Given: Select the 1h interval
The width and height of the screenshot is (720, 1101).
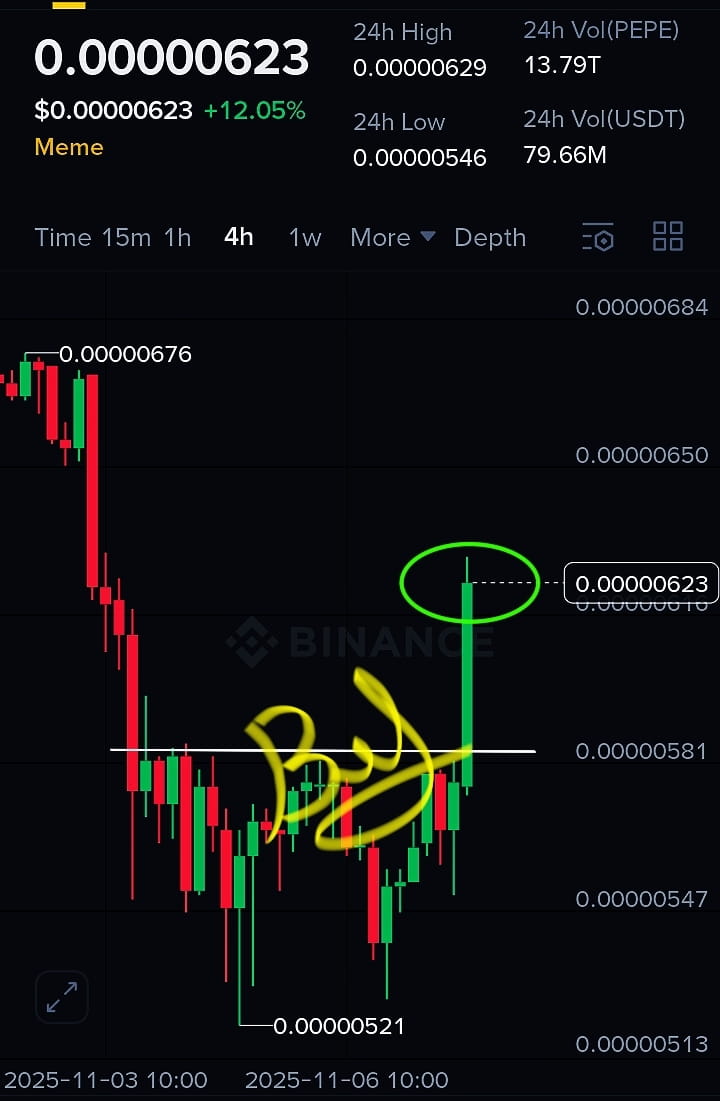Looking at the screenshot, I should [x=177, y=237].
